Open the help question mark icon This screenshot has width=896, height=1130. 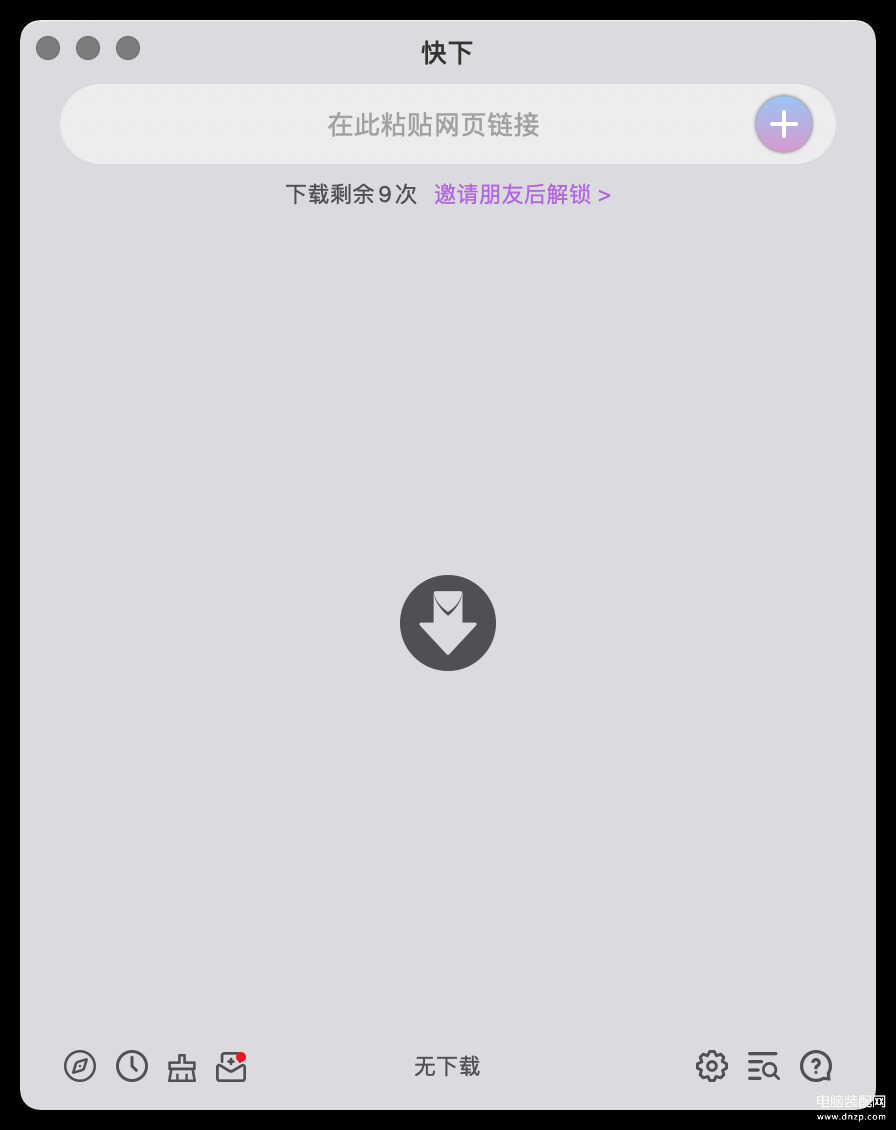(815, 1066)
